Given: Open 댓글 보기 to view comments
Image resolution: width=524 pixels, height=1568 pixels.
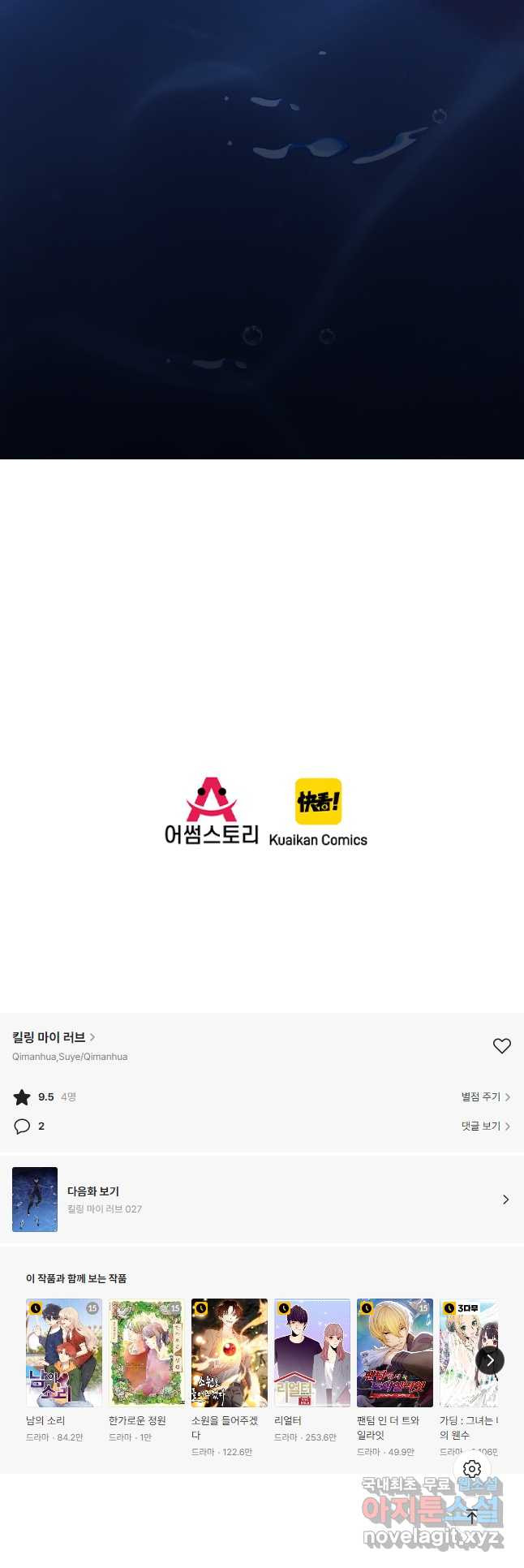Looking at the screenshot, I should click(485, 1126).
